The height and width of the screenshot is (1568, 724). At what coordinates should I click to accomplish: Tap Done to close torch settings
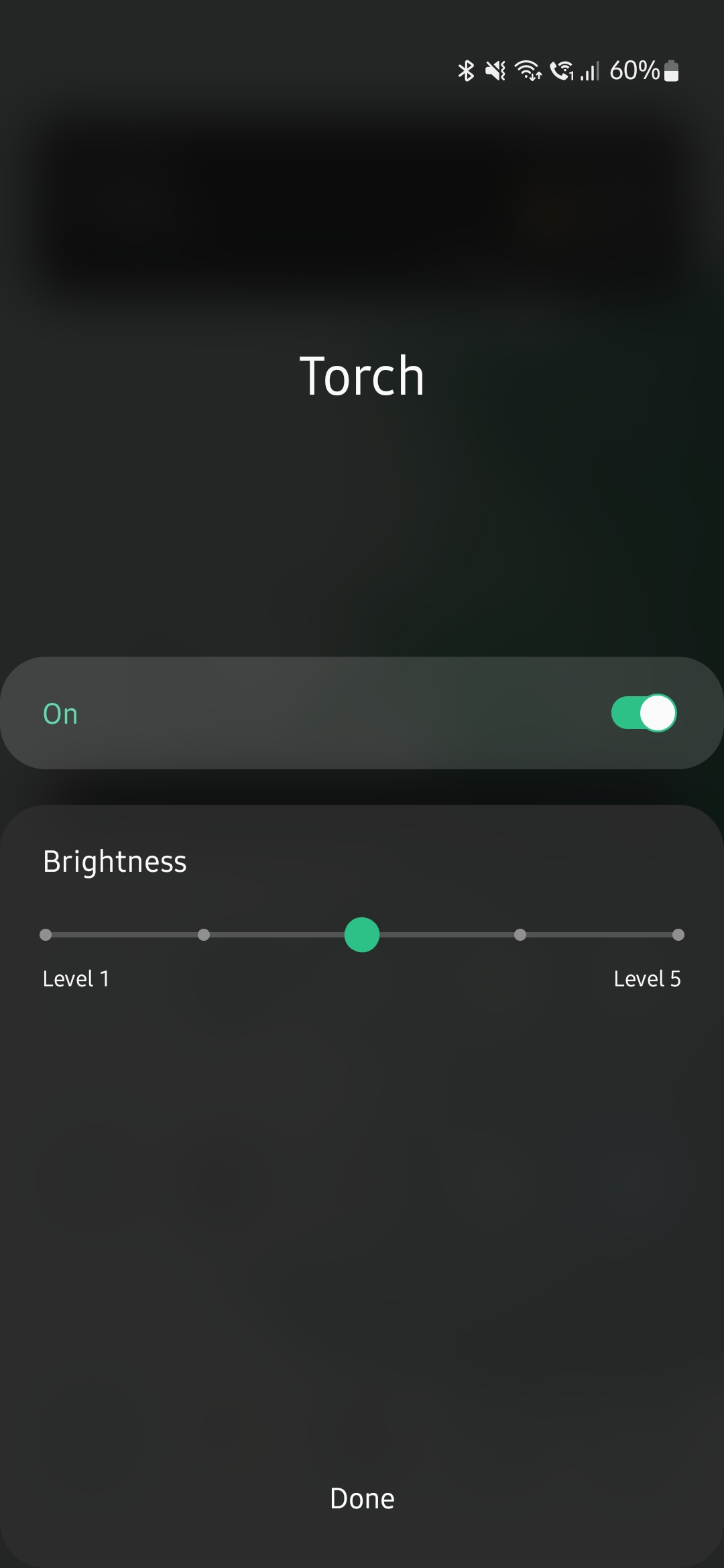tap(362, 1499)
